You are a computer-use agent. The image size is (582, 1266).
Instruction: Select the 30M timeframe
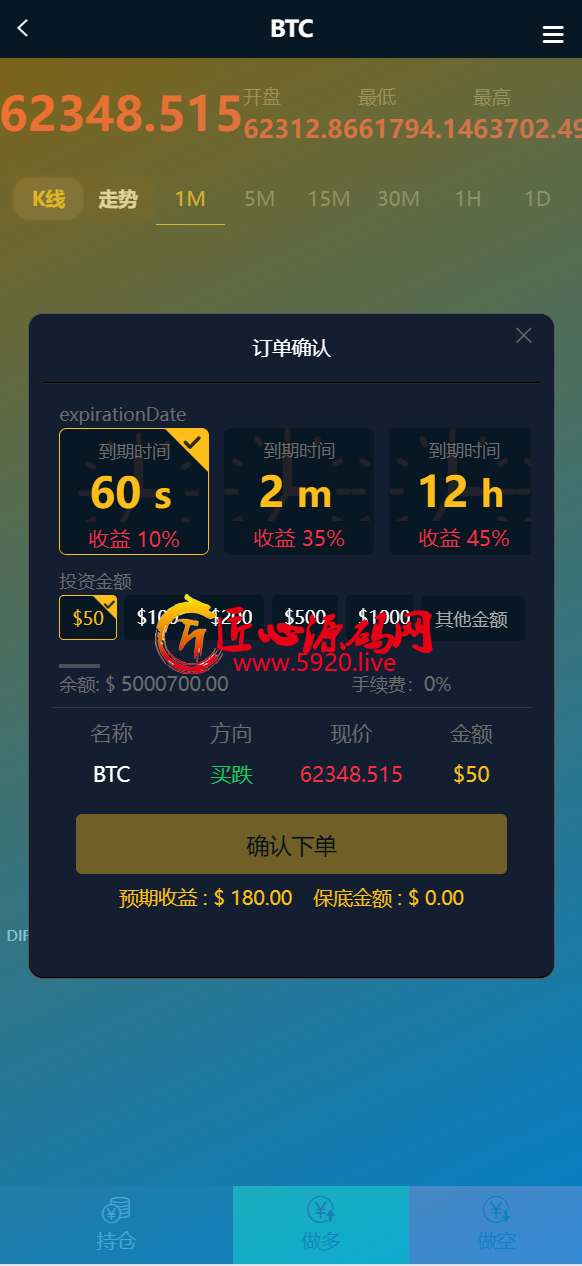click(x=398, y=198)
